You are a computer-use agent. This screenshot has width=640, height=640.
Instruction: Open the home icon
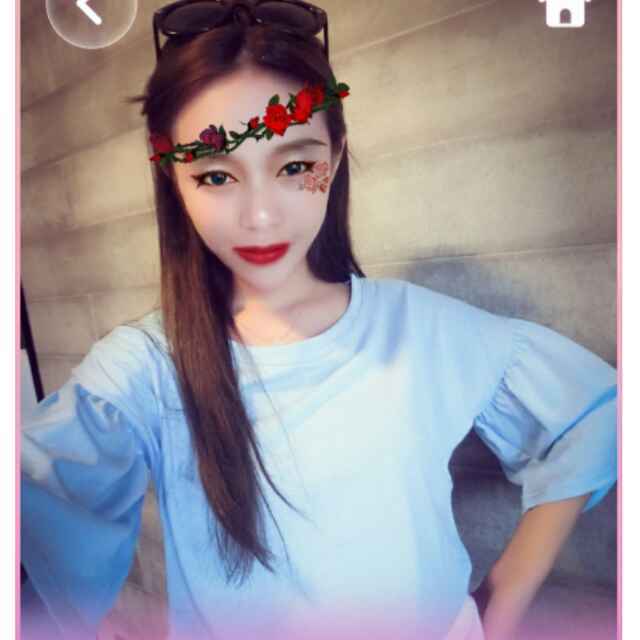tap(565, 10)
